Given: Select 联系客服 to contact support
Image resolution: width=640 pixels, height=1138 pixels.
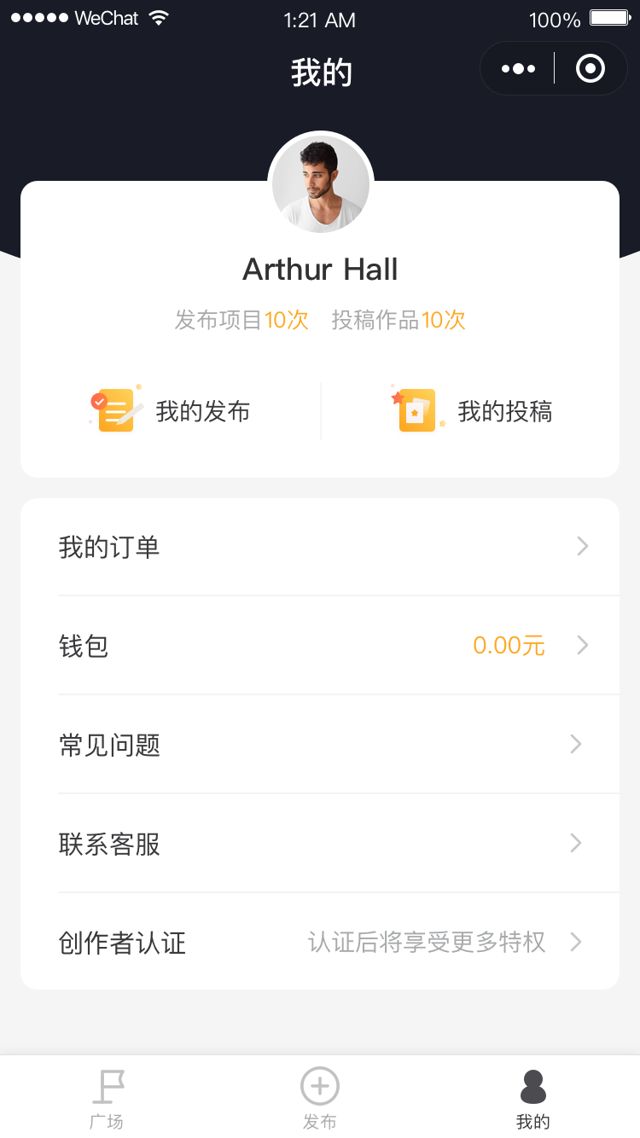Looking at the screenshot, I should pyautogui.click(x=320, y=844).
